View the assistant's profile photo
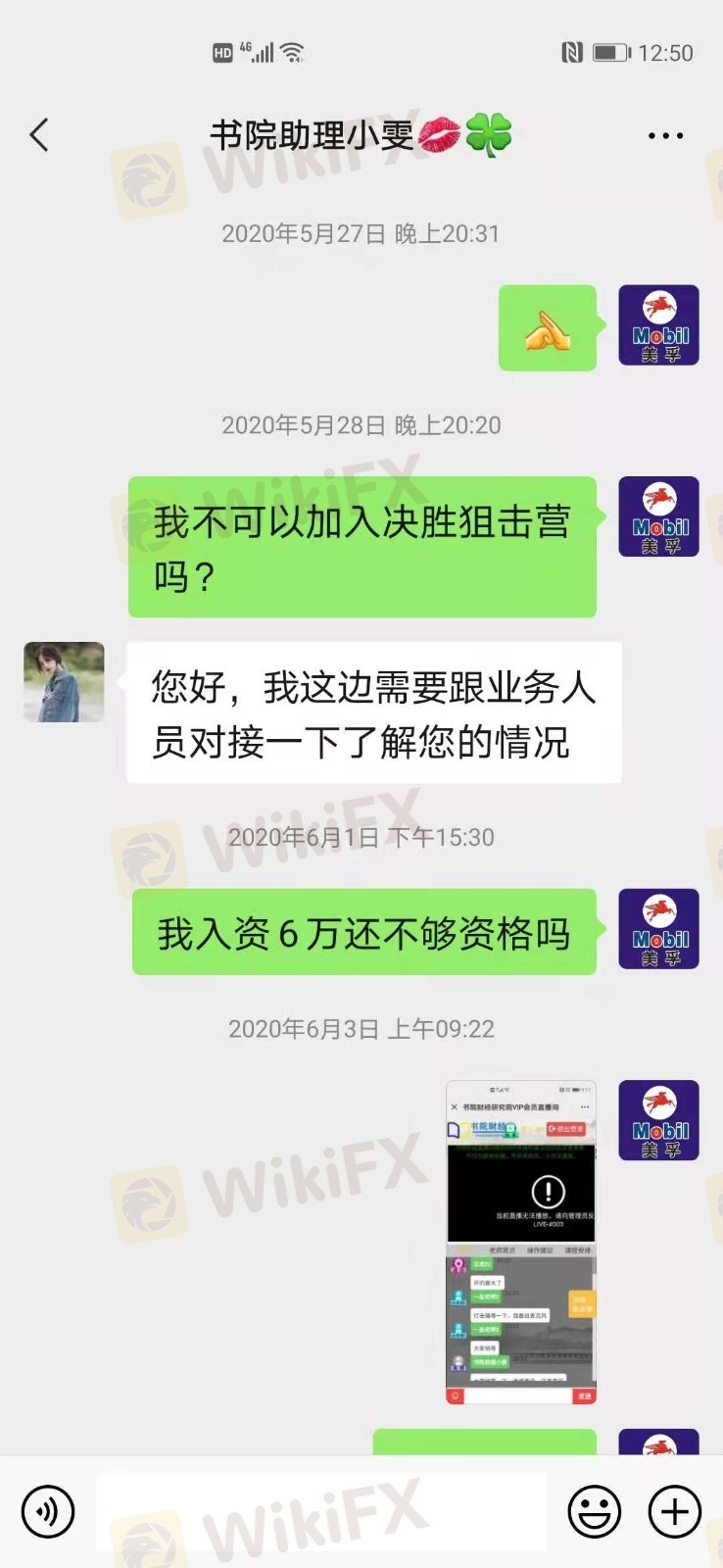Screen dimensions: 723x1568 click(x=64, y=682)
